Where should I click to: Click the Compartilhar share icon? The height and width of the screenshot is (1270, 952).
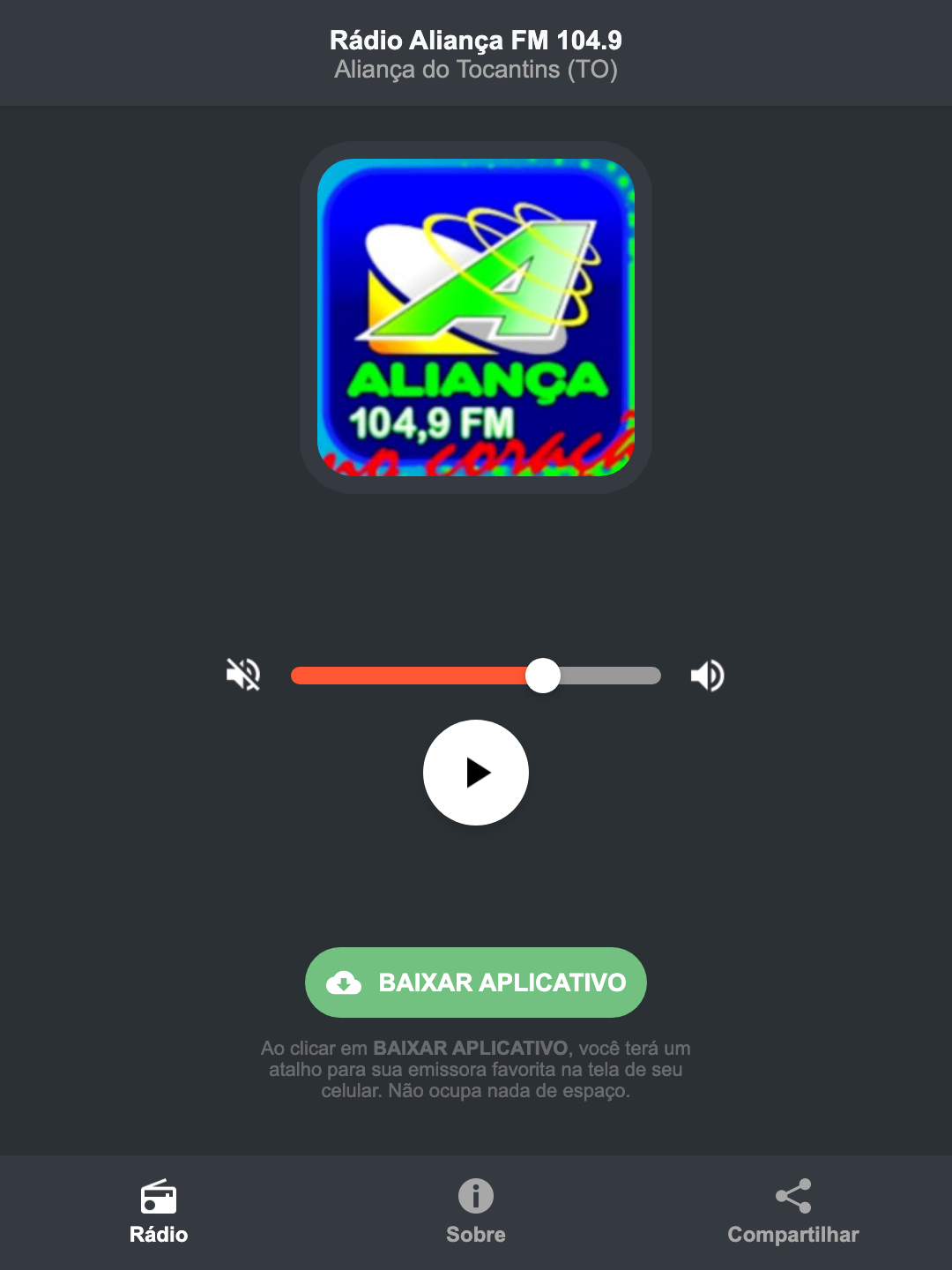(792, 1195)
